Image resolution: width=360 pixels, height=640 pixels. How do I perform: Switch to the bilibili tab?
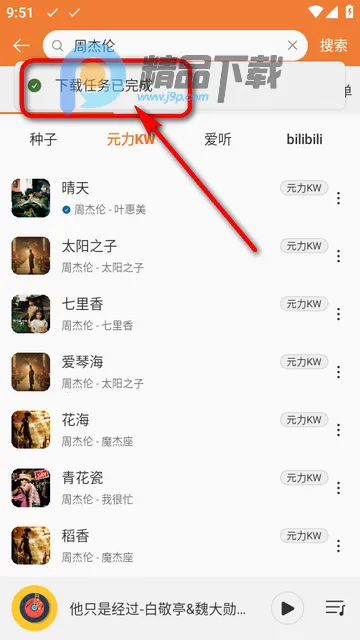304,140
